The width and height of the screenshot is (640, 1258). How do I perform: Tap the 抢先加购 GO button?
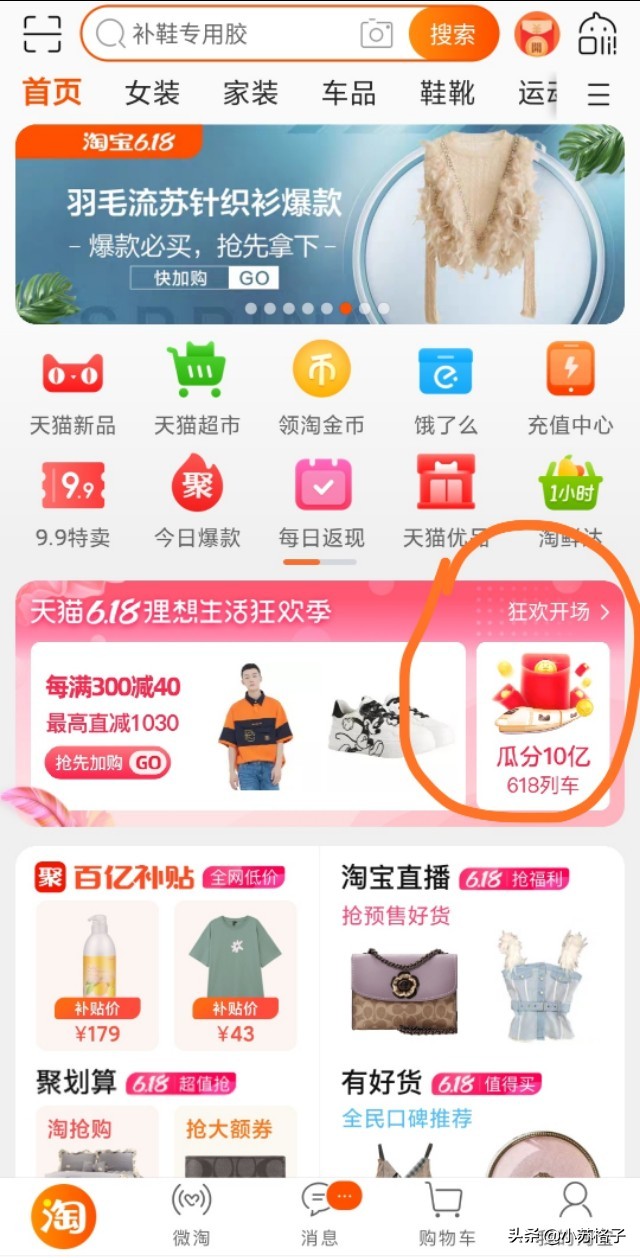(107, 763)
